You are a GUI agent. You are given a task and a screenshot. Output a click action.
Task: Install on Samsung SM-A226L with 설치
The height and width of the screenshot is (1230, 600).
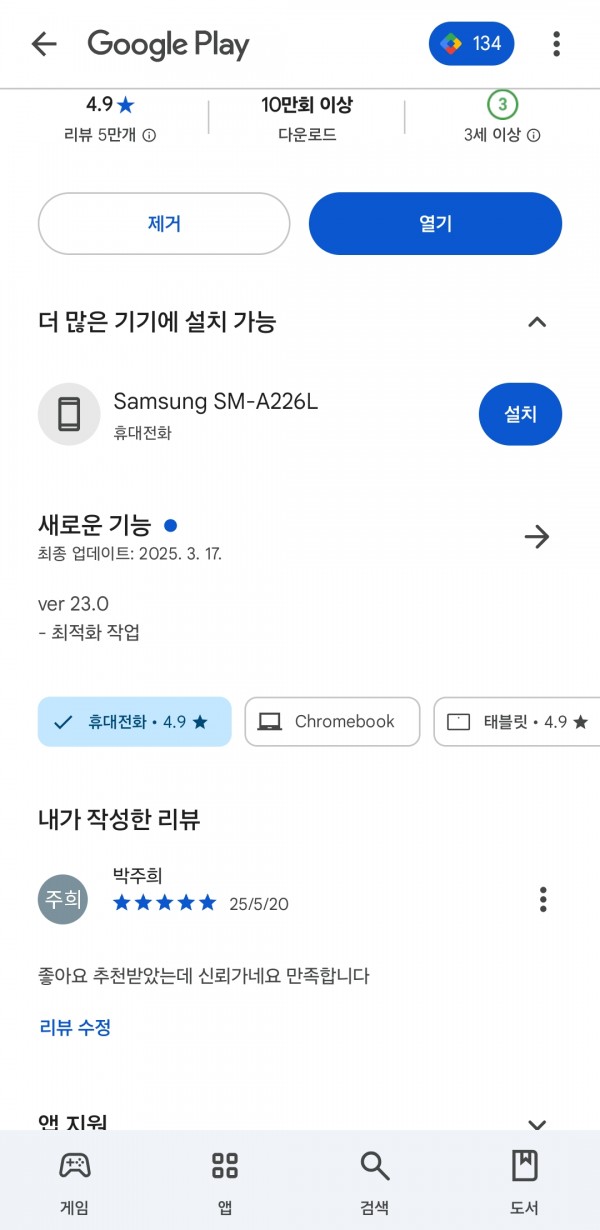pos(520,414)
